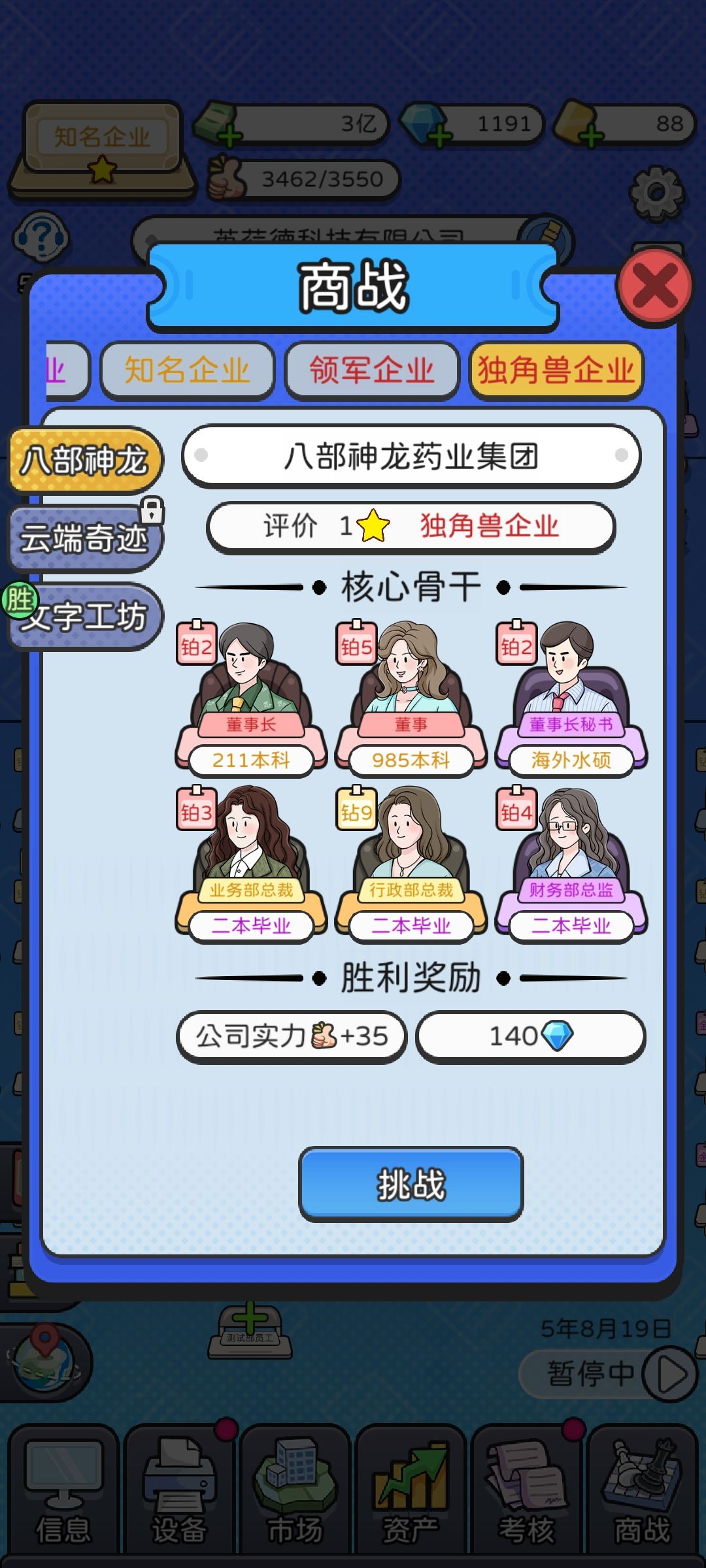
Task: Open the 考核 assessment screen
Action: [529, 1496]
